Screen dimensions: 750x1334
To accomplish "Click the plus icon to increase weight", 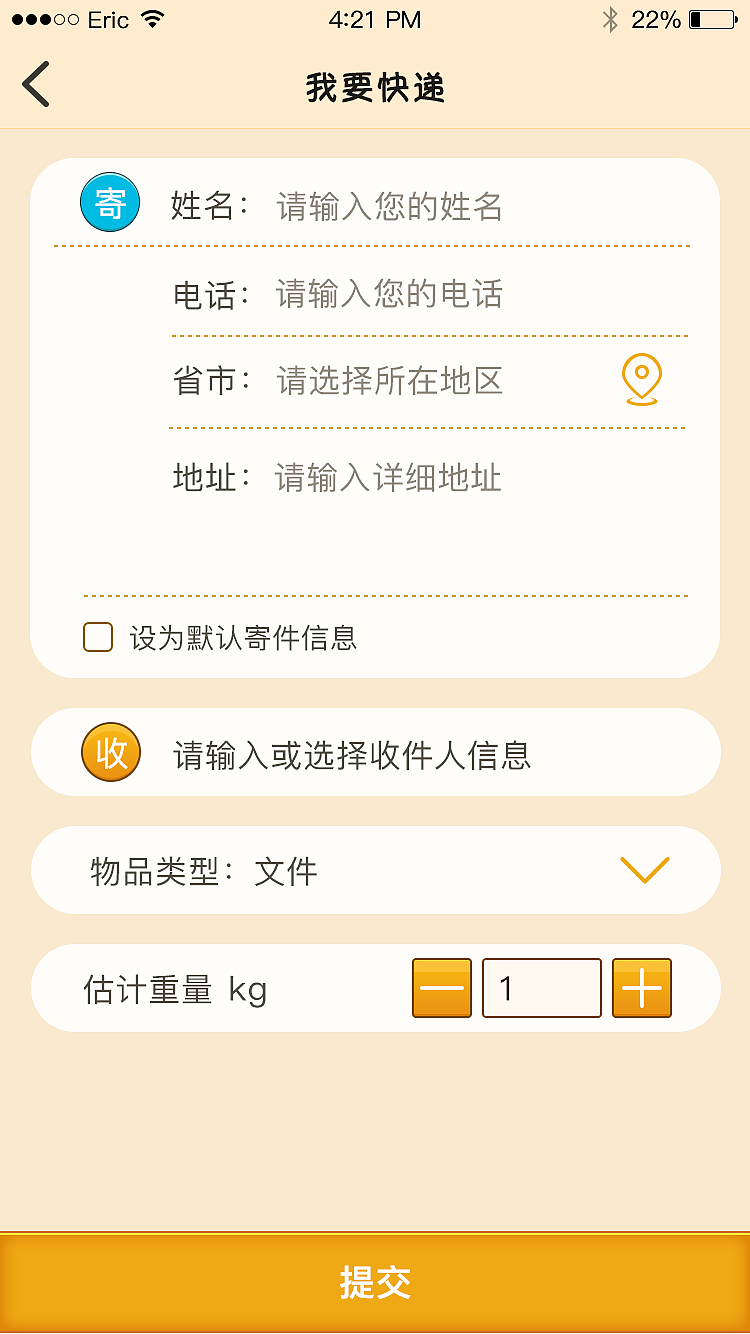I will [x=641, y=988].
